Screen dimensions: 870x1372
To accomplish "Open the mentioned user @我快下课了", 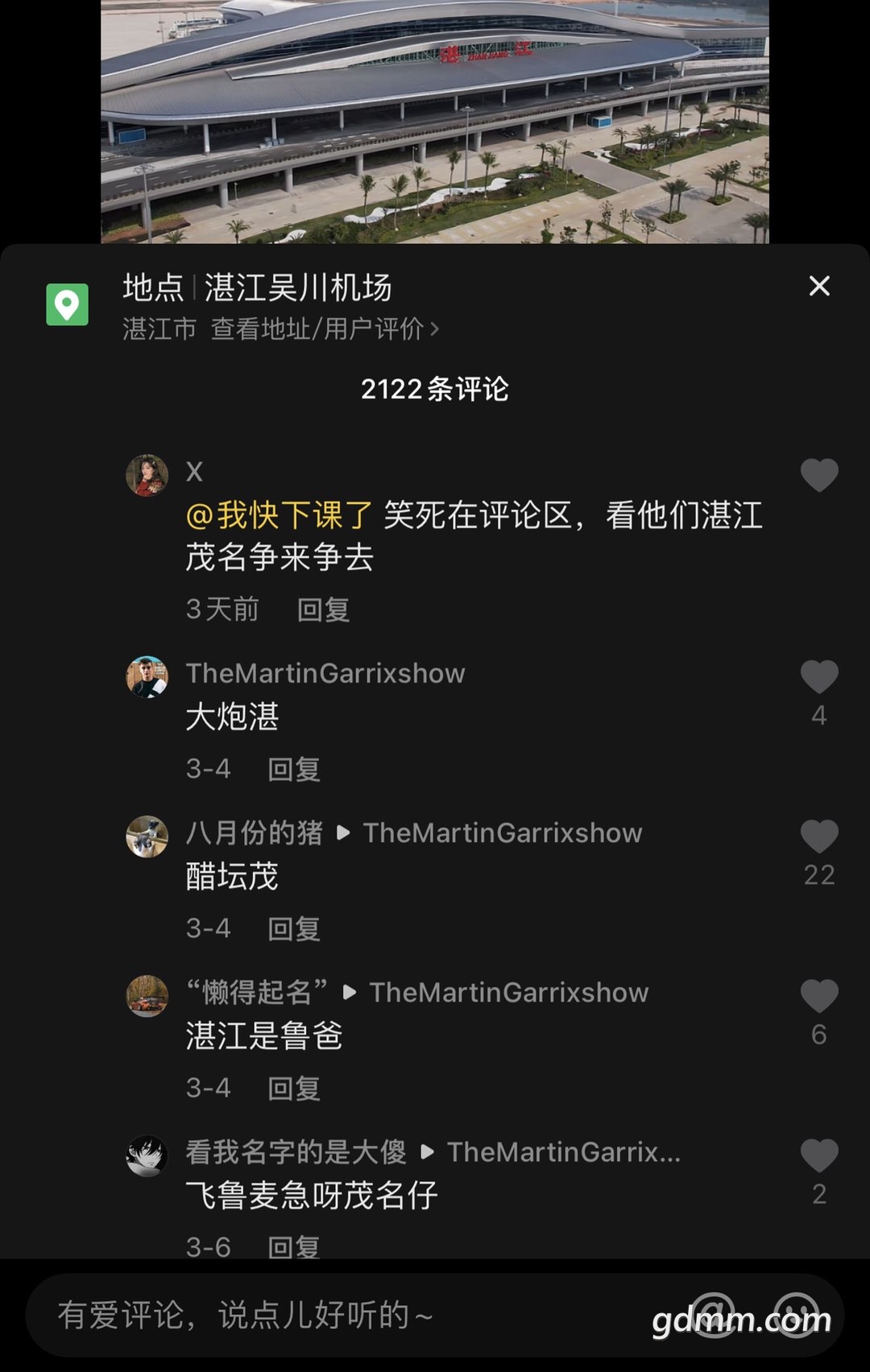I will click(279, 515).
